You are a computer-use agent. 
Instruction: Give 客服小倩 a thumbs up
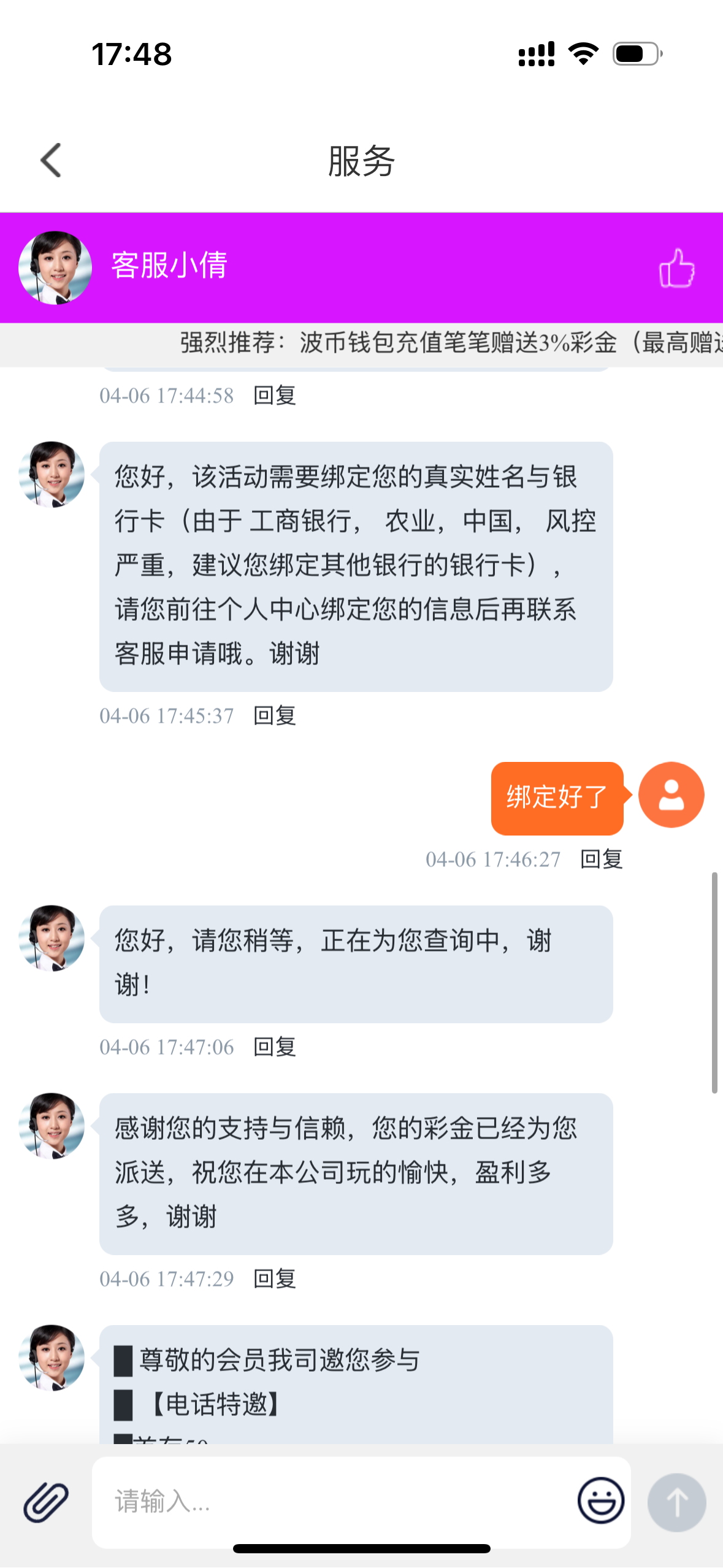pyautogui.click(x=676, y=268)
